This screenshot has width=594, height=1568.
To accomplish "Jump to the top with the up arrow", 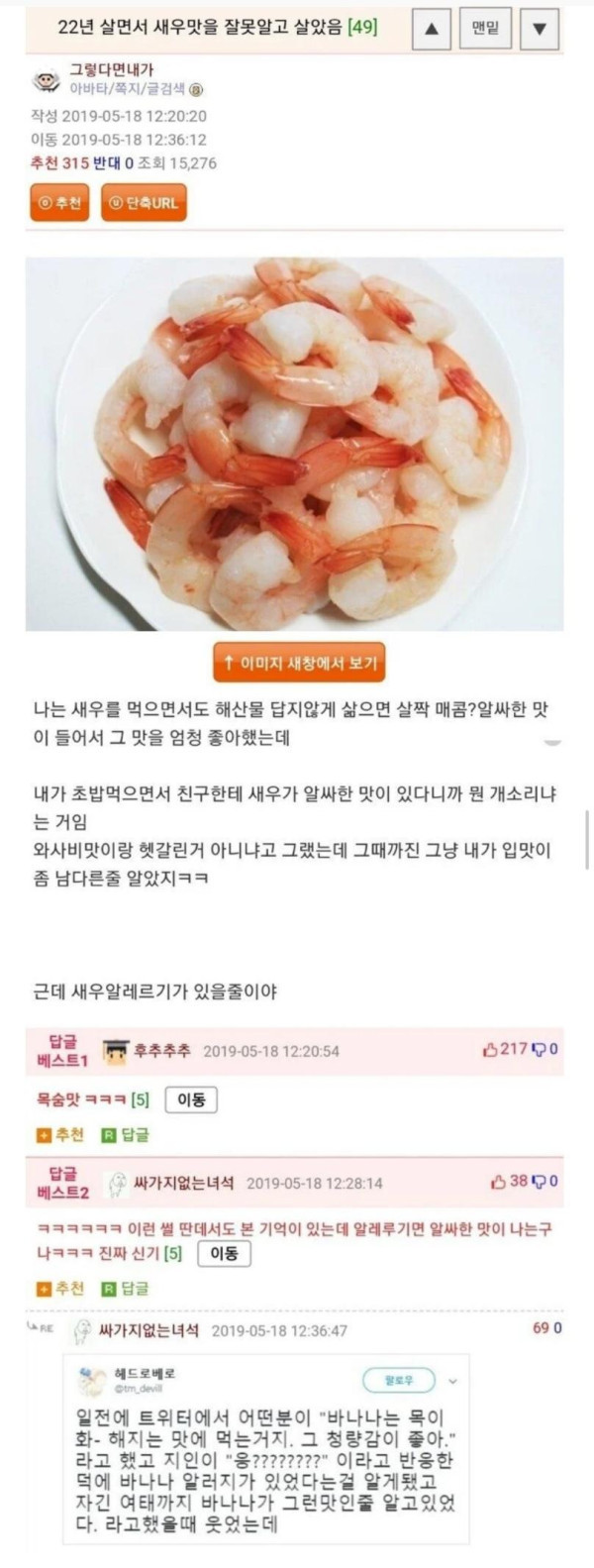I will click(x=431, y=29).
